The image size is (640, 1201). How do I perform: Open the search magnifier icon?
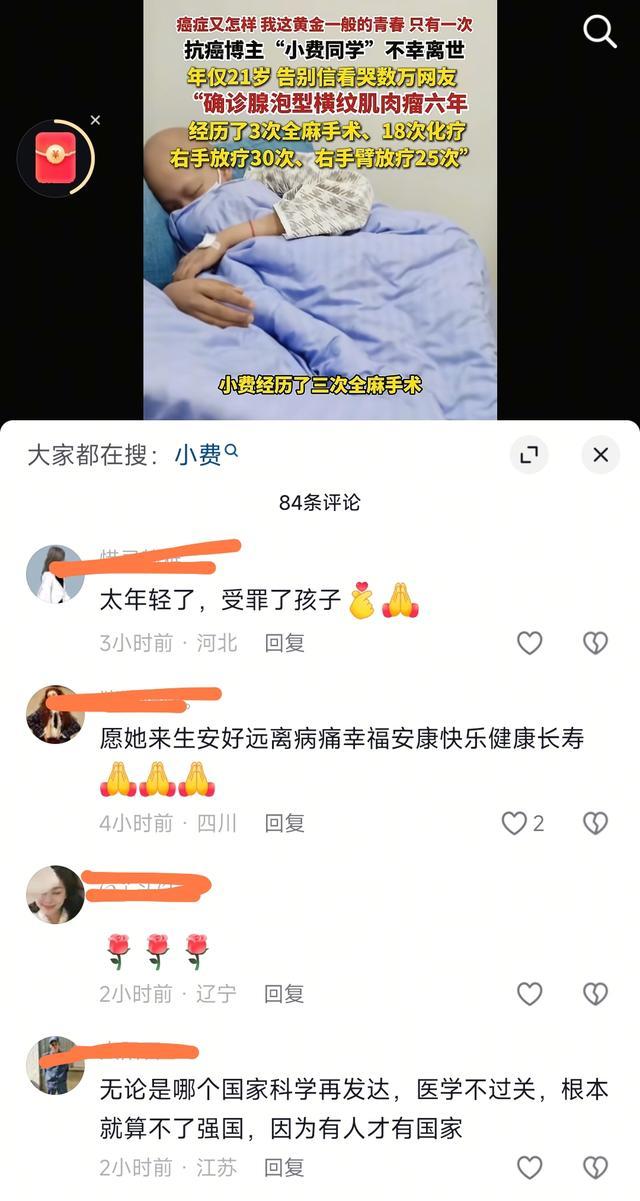click(600, 32)
